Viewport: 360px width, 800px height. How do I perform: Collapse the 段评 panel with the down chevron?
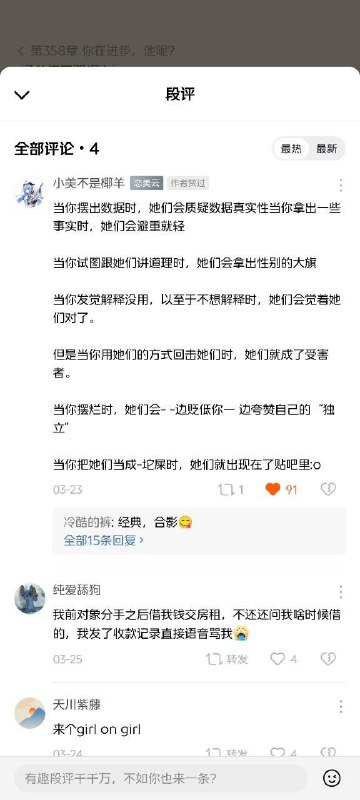22,95
